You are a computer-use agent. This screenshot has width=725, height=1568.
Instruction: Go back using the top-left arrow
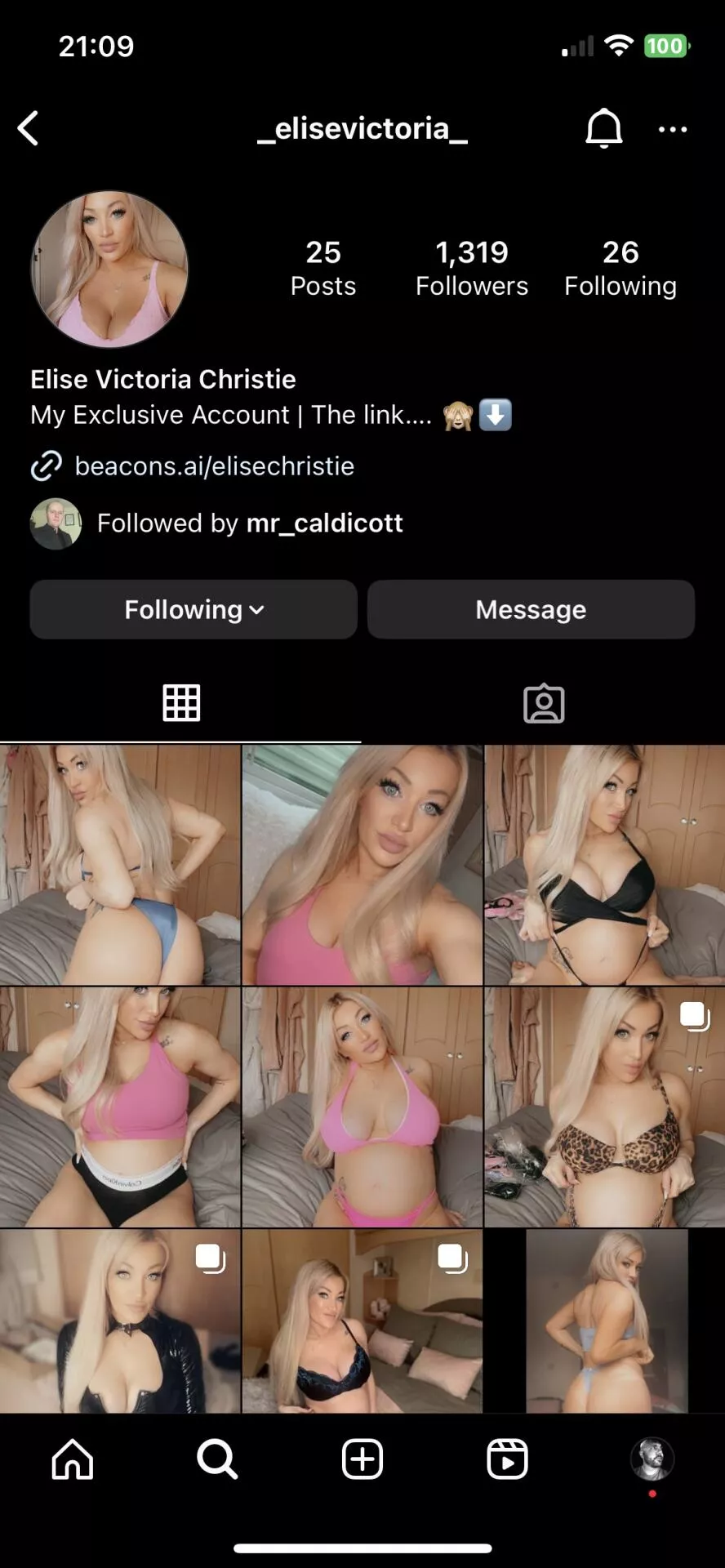[x=29, y=128]
